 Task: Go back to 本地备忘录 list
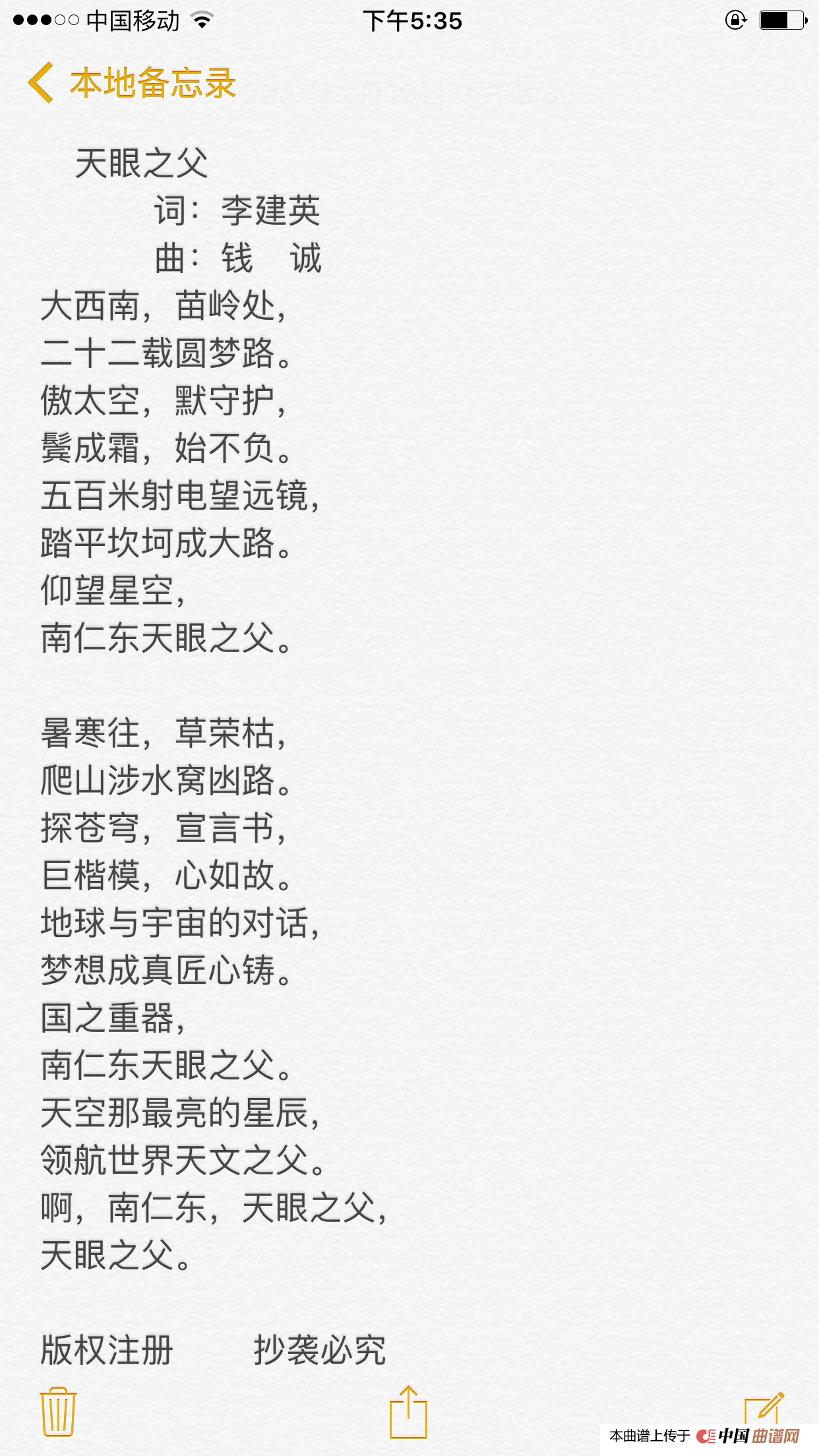(x=132, y=84)
